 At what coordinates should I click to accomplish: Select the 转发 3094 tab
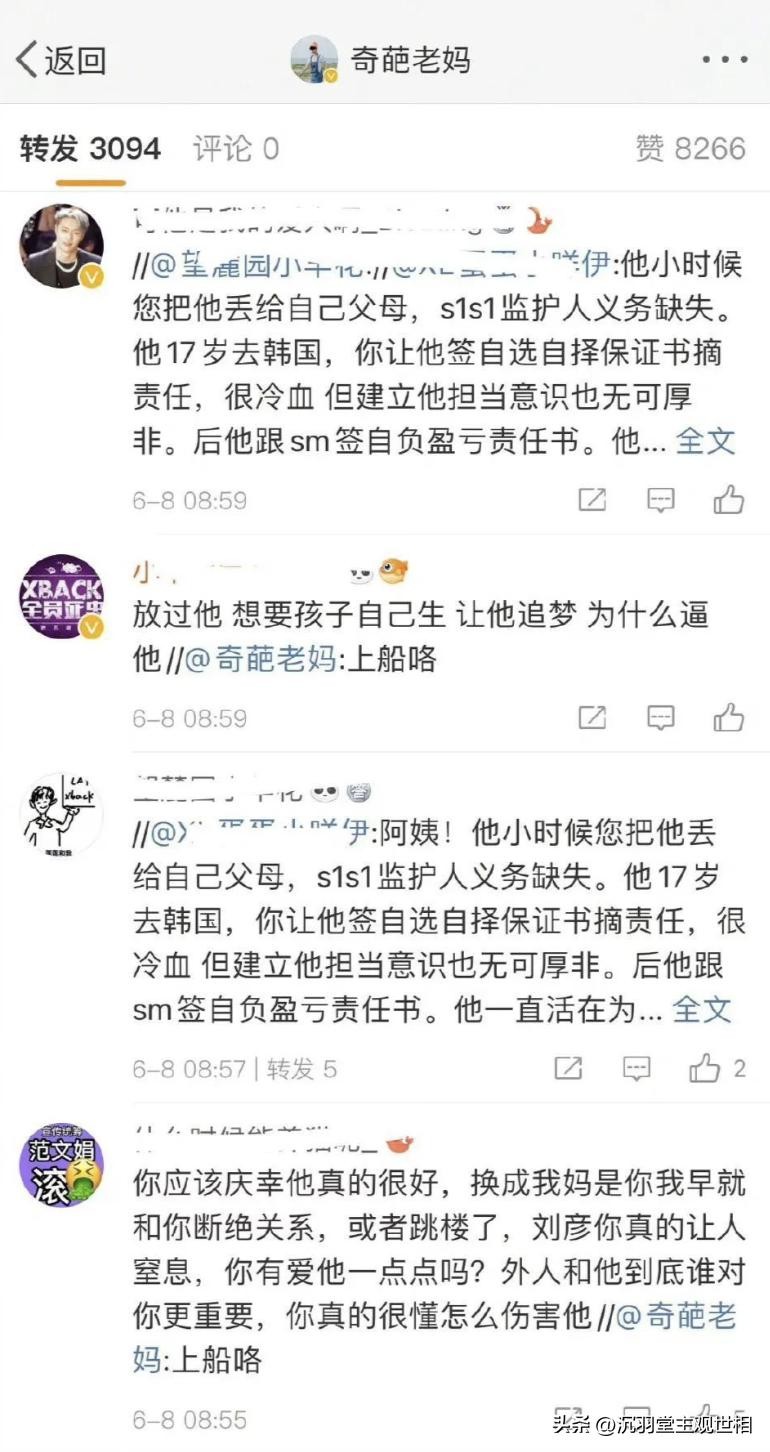[x=90, y=149]
